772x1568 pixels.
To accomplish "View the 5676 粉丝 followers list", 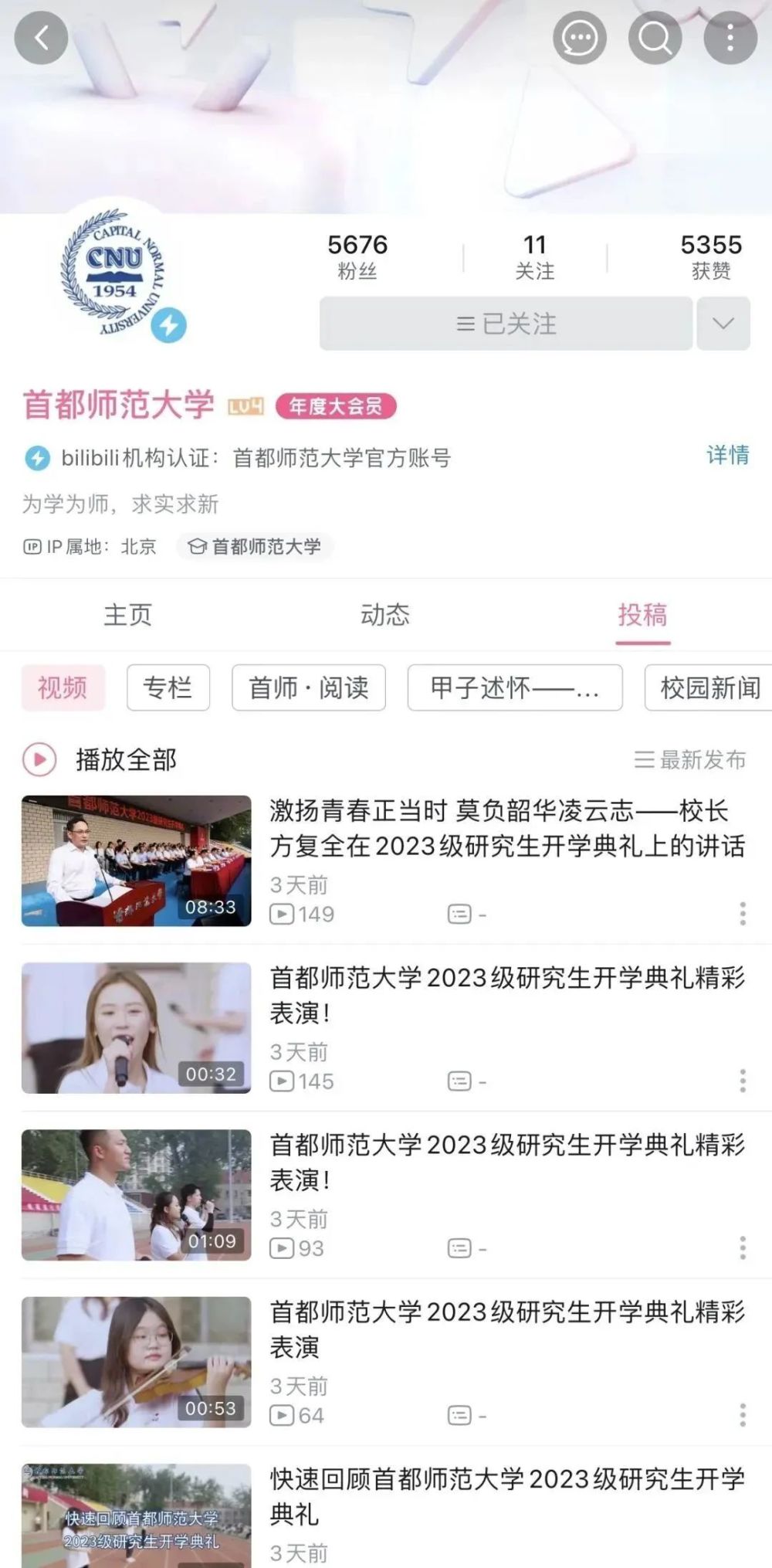I will pos(357,256).
